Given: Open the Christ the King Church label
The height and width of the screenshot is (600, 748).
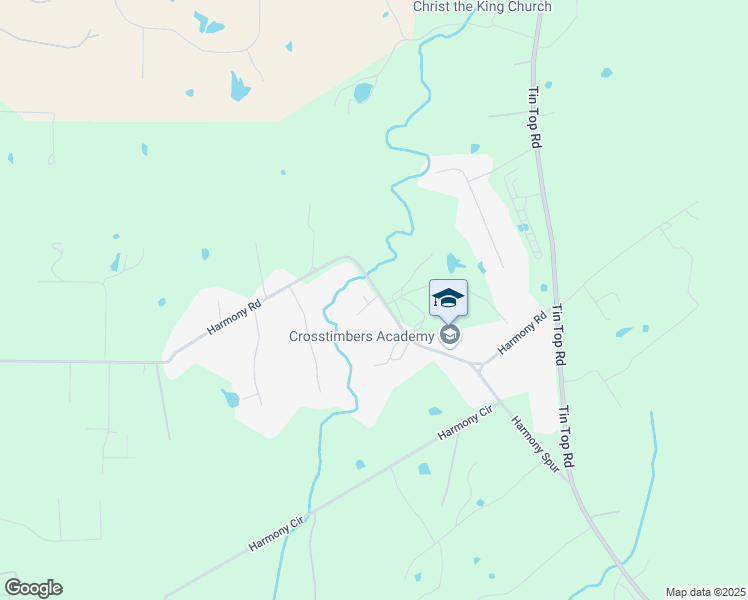Looking at the screenshot, I should point(482,7).
